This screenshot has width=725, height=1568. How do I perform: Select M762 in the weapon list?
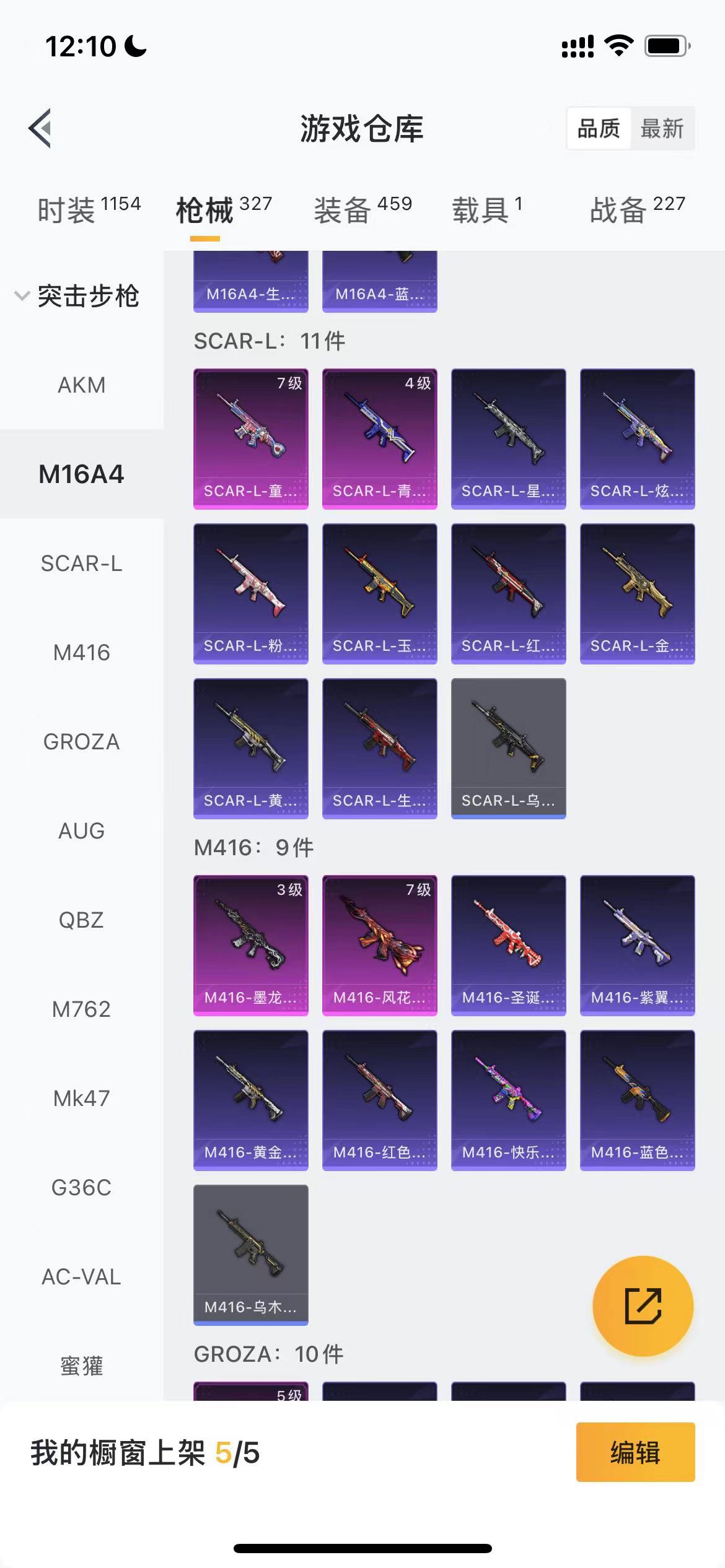point(81,1009)
